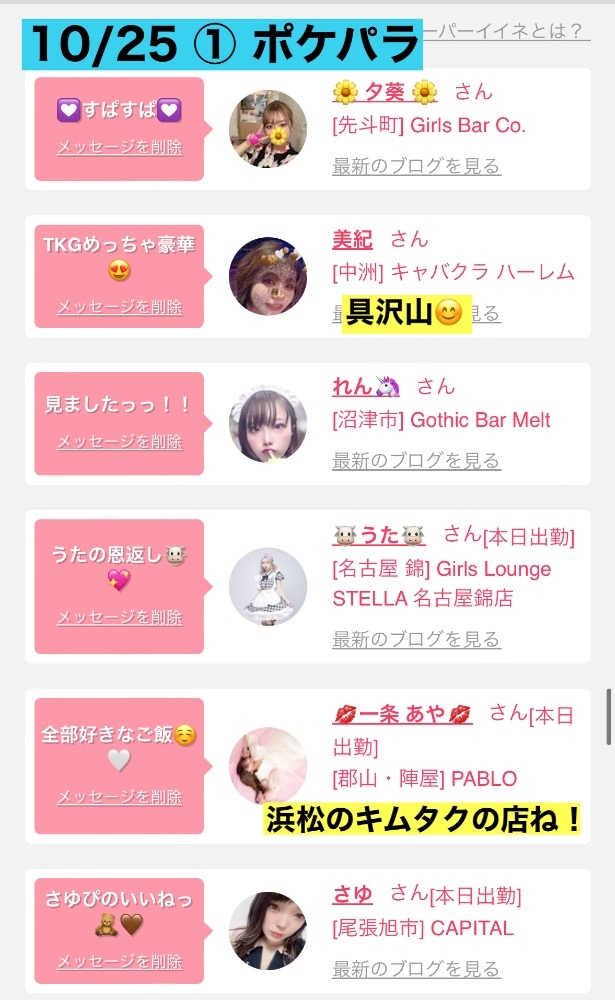The image size is (615, 1000).
Task: Tap れん's profile photo
Action: tap(268, 423)
